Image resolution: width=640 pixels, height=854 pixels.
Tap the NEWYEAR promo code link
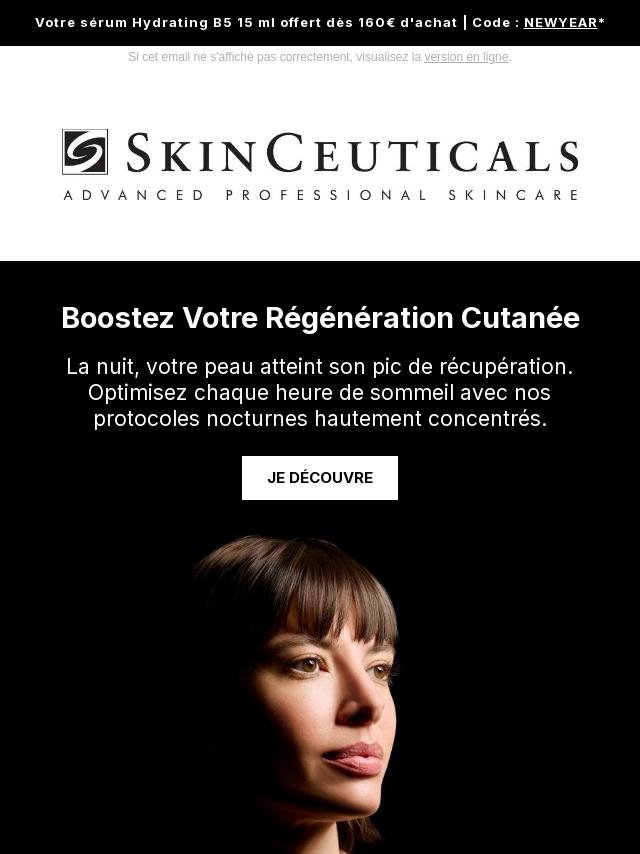coord(560,22)
